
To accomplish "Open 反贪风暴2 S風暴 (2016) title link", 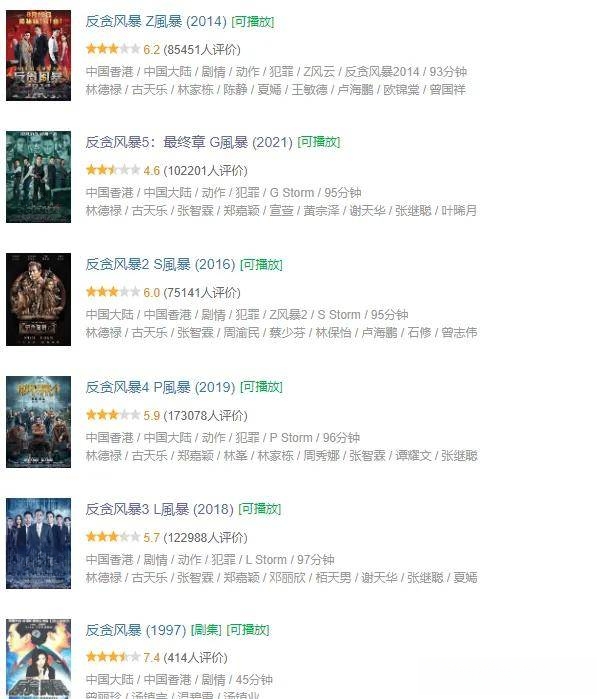I will point(160,265).
